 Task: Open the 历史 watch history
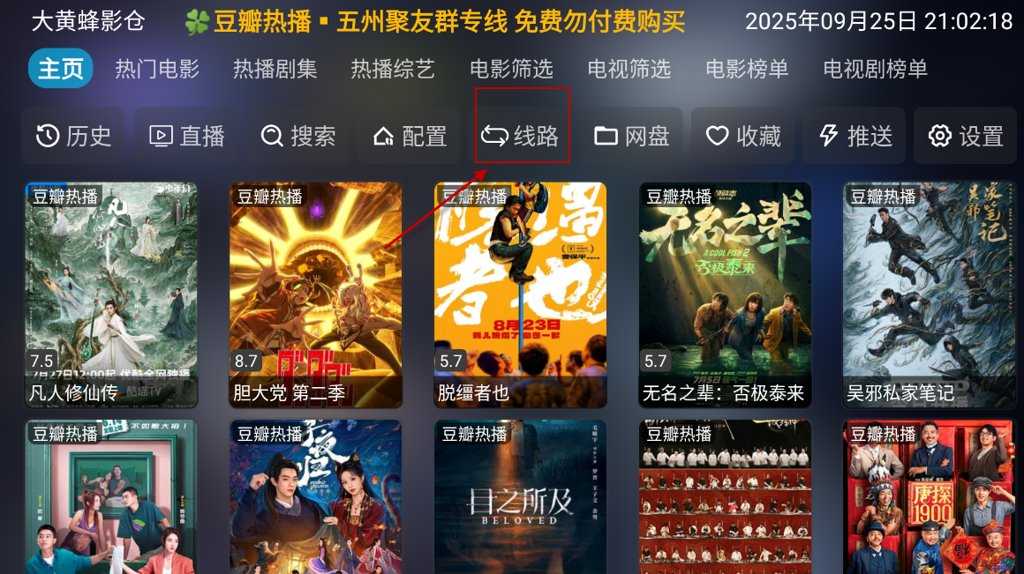coord(73,136)
